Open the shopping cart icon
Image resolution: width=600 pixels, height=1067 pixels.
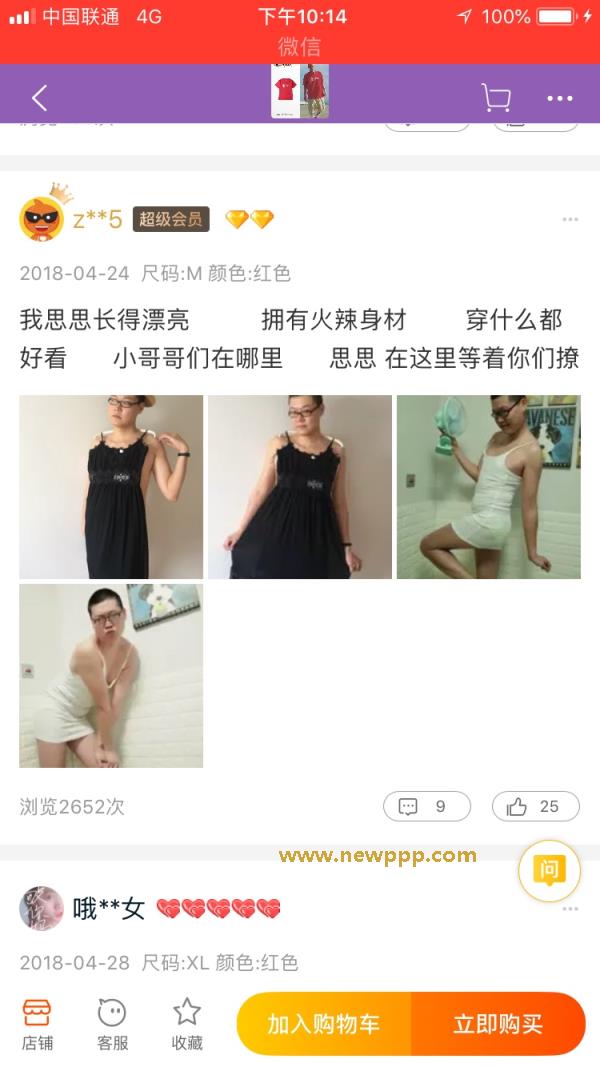[x=495, y=98]
